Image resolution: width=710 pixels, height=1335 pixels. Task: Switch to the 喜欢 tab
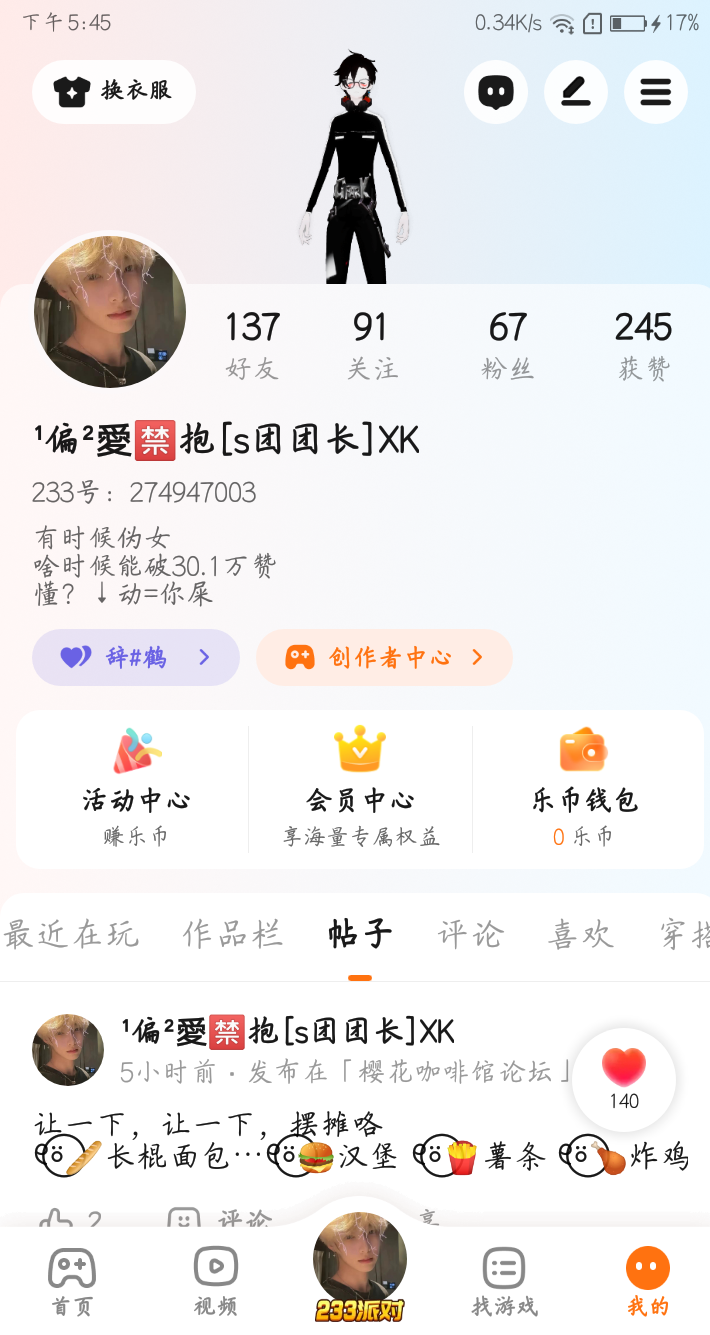pos(580,934)
